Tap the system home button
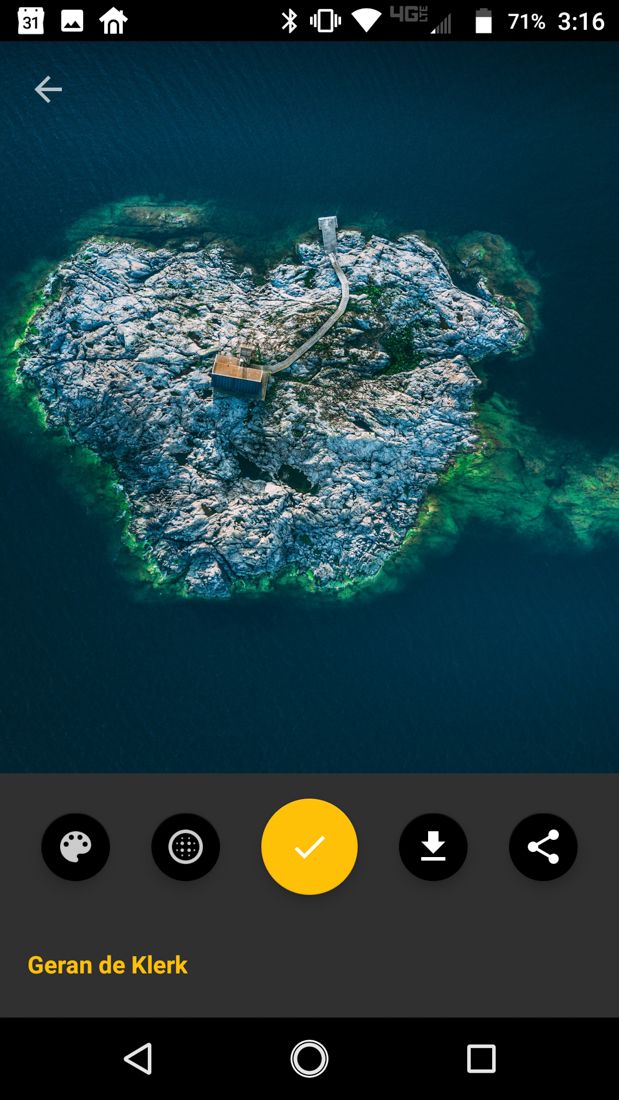This screenshot has width=619, height=1100. (309, 1058)
